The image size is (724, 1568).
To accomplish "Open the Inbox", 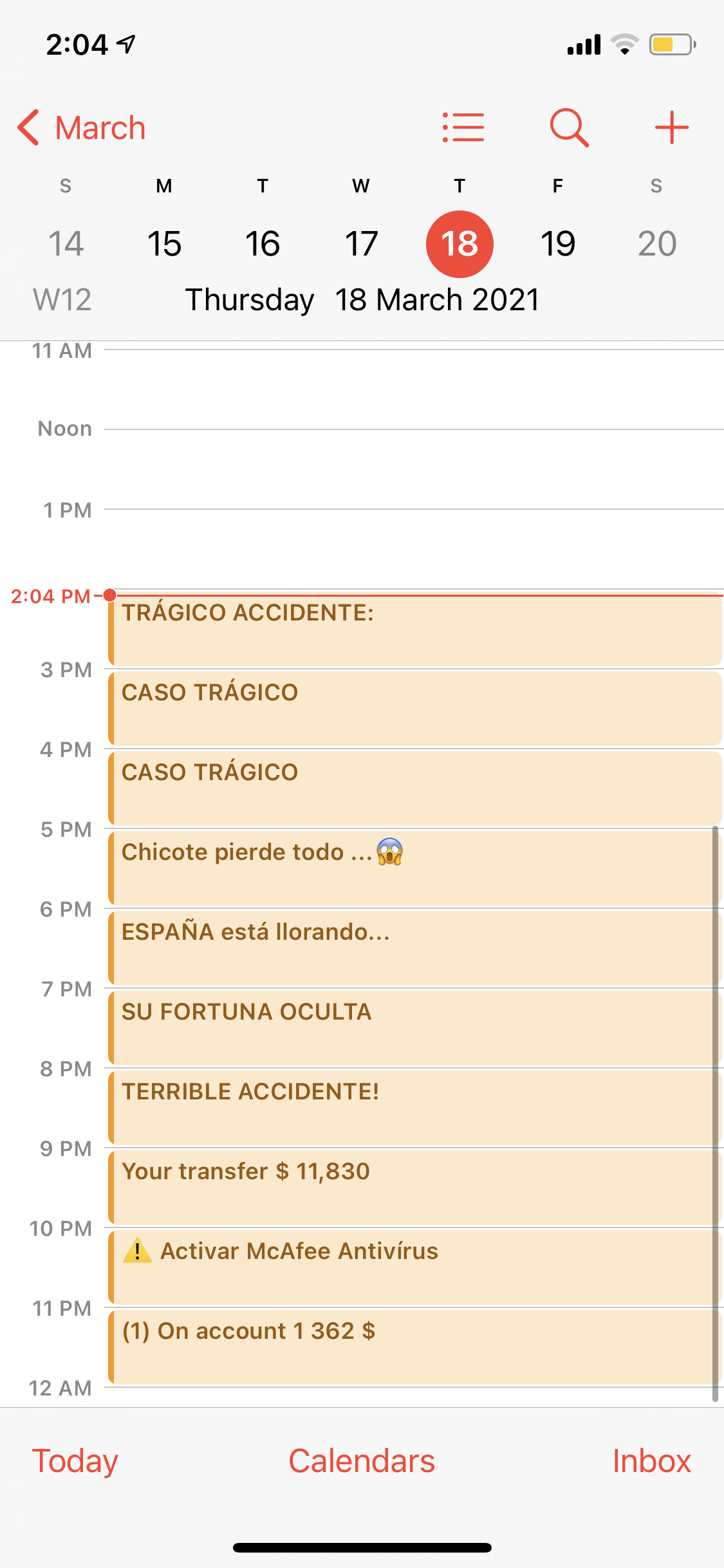I will pyautogui.click(x=651, y=1461).
